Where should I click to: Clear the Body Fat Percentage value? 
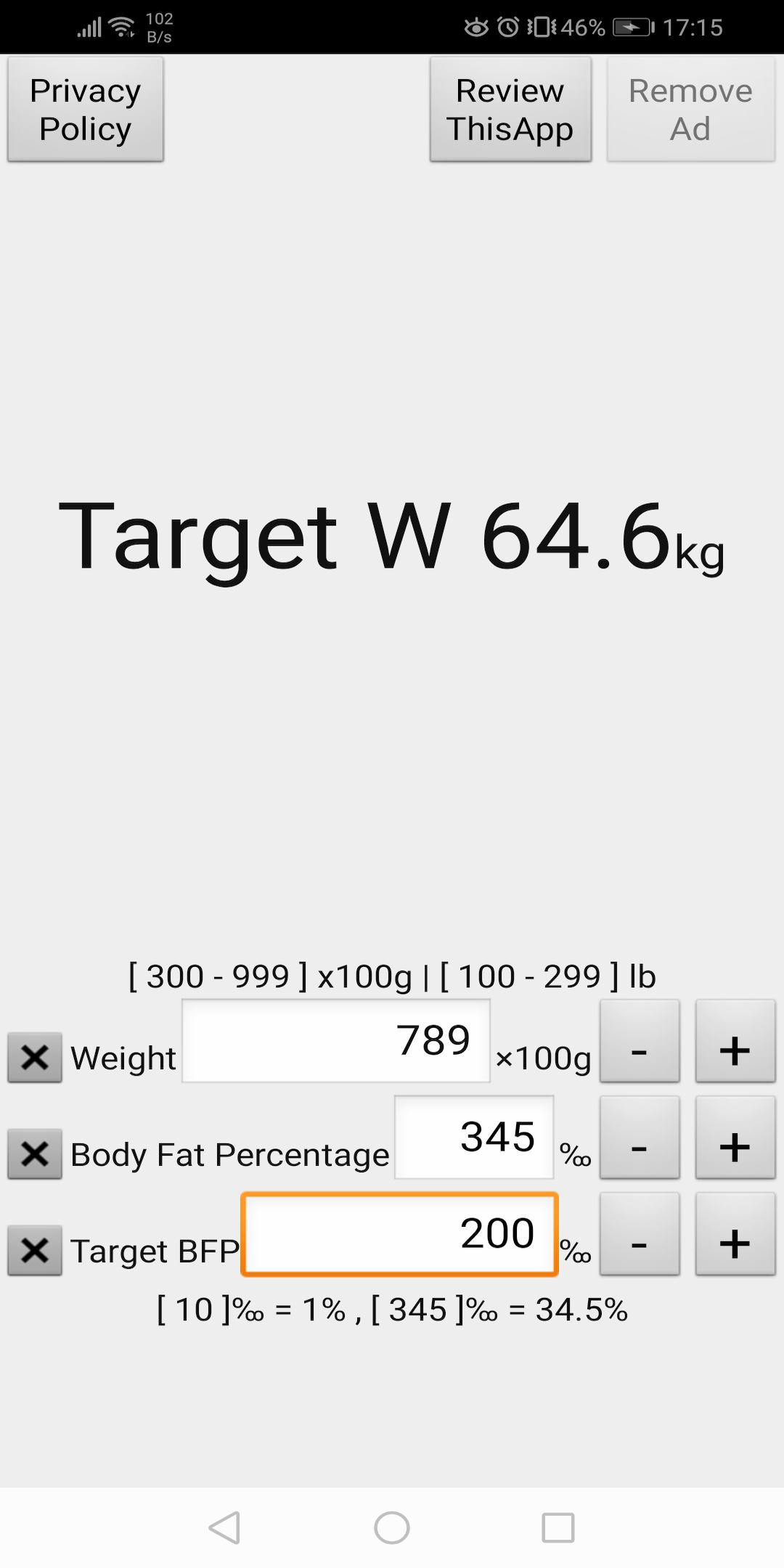[35, 1153]
